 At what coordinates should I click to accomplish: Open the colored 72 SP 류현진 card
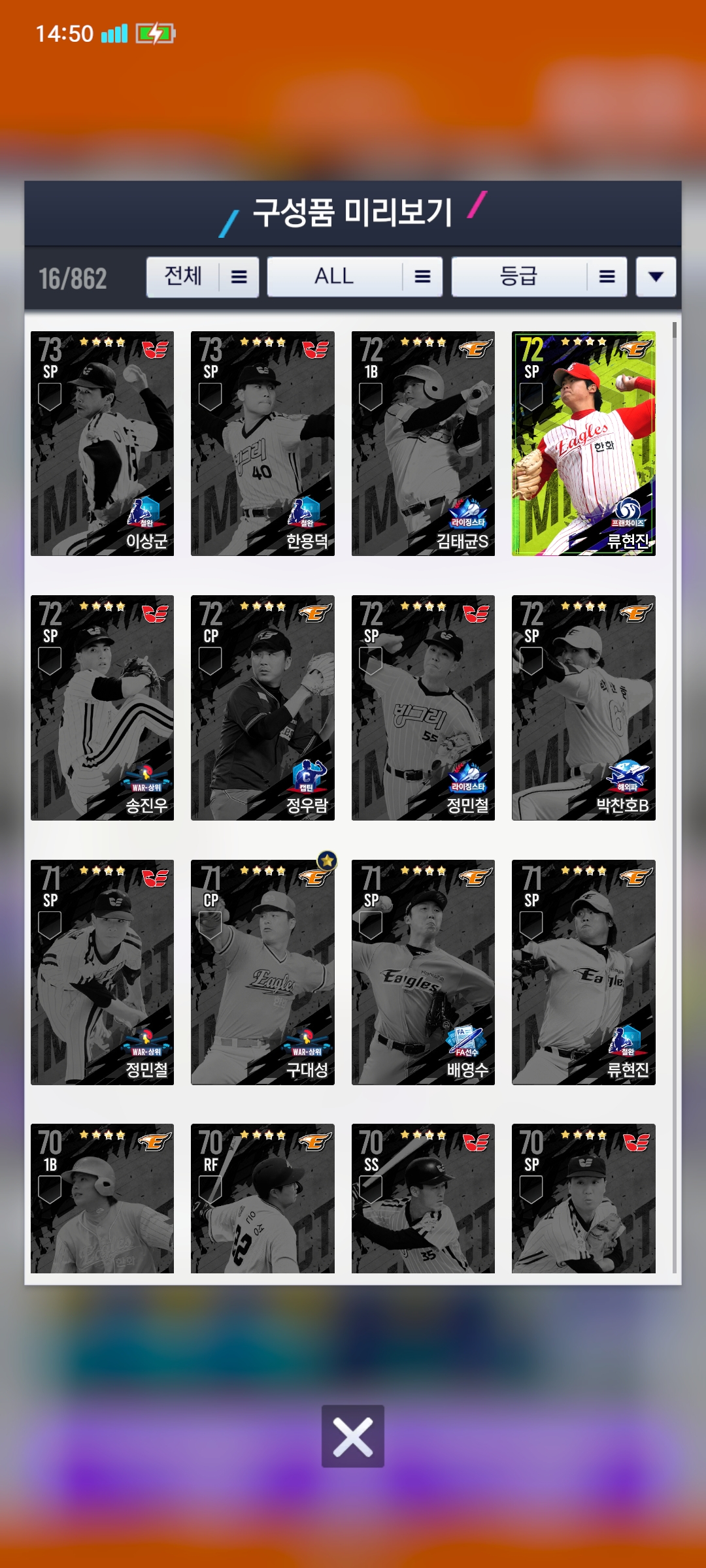(x=583, y=444)
